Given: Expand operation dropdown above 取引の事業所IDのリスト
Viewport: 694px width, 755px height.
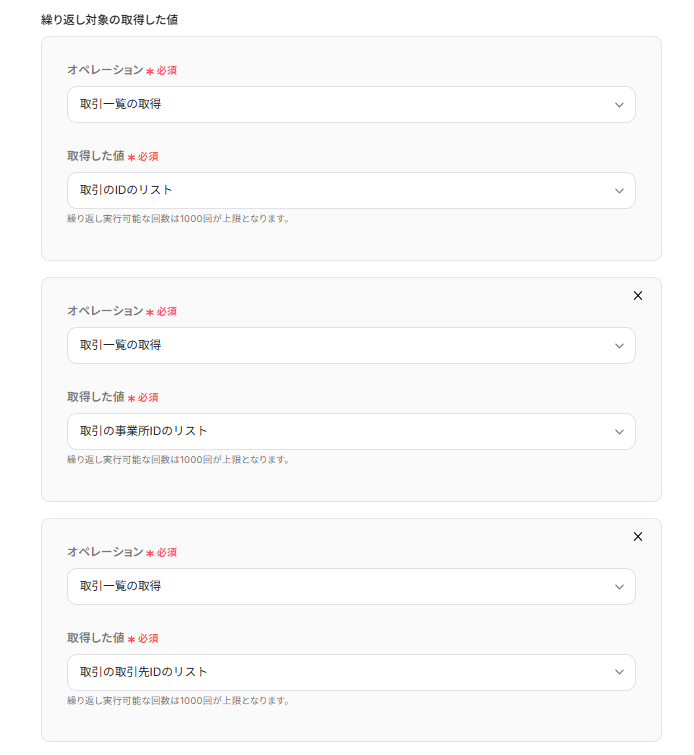Looking at the screenshot, I should pyautogui.click(x=351, y=345).
